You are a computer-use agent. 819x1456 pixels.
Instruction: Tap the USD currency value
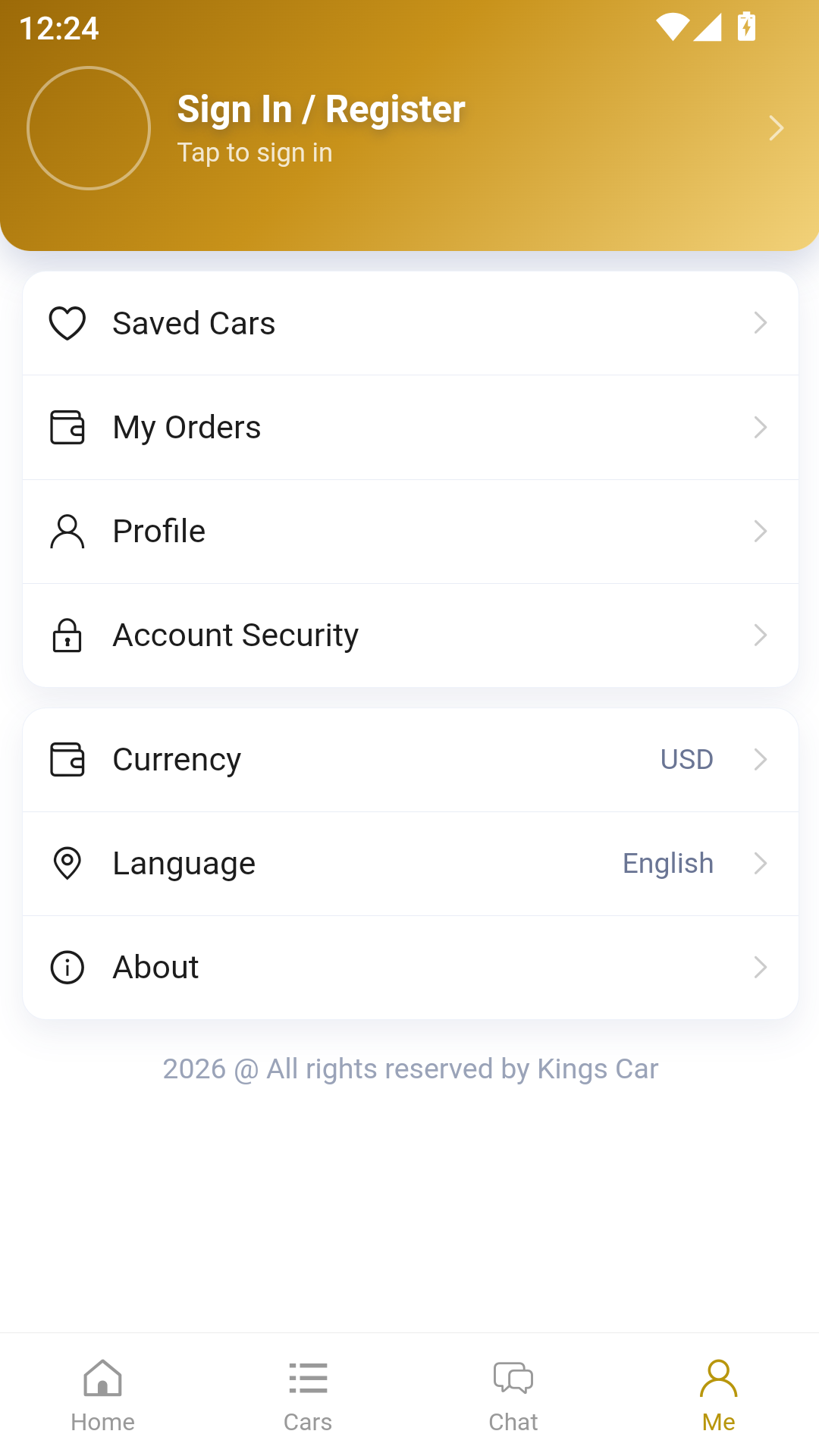tap(686, 759)
